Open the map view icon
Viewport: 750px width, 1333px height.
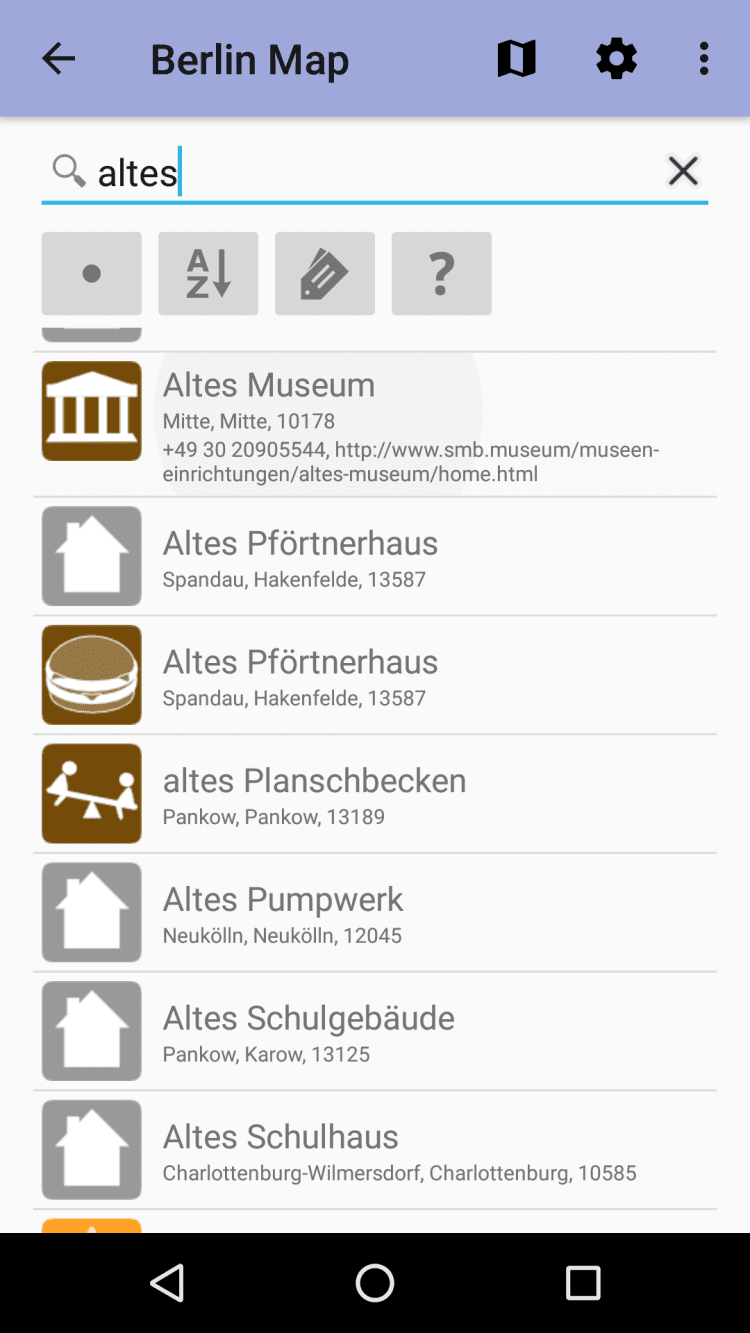pos(516,59)
